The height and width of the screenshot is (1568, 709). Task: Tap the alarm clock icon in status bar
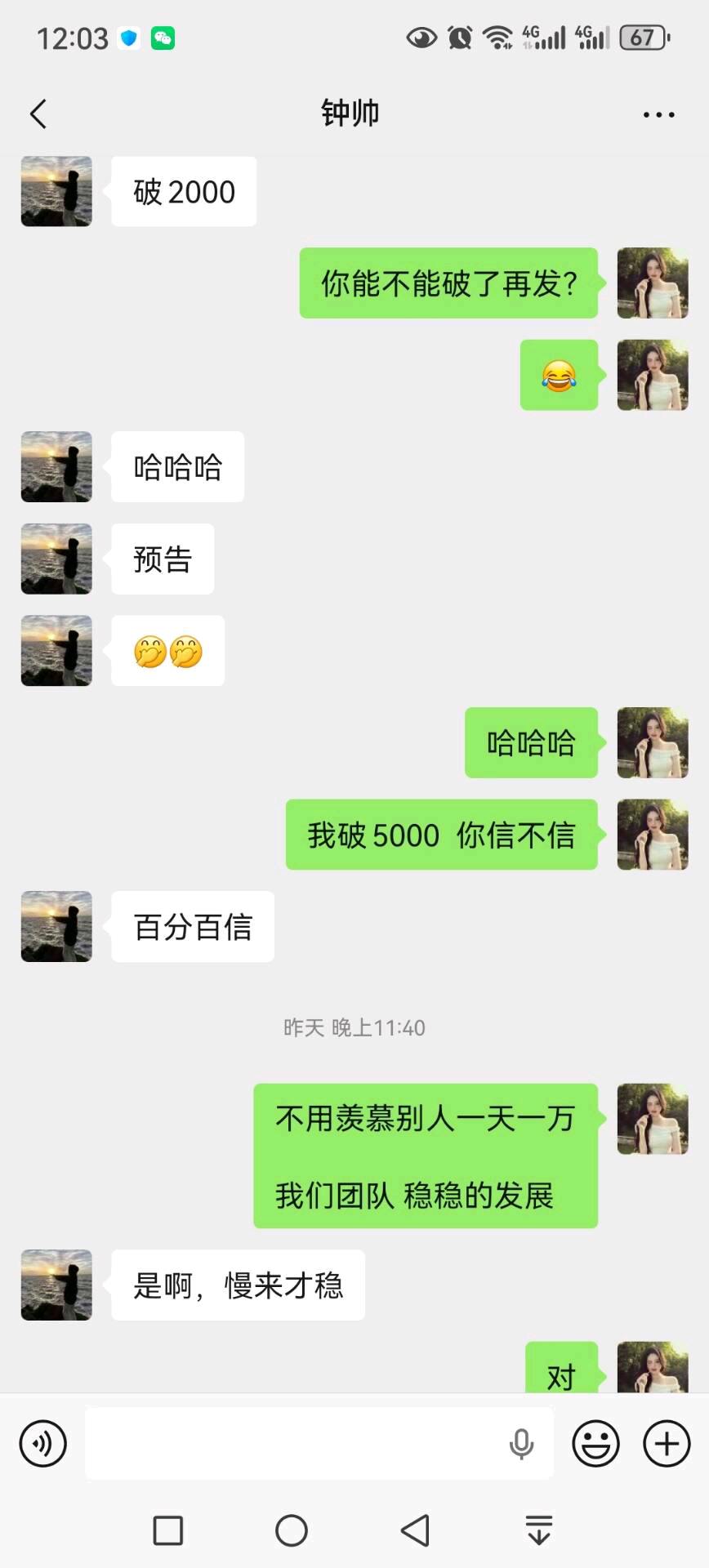[x=458, y=36]
